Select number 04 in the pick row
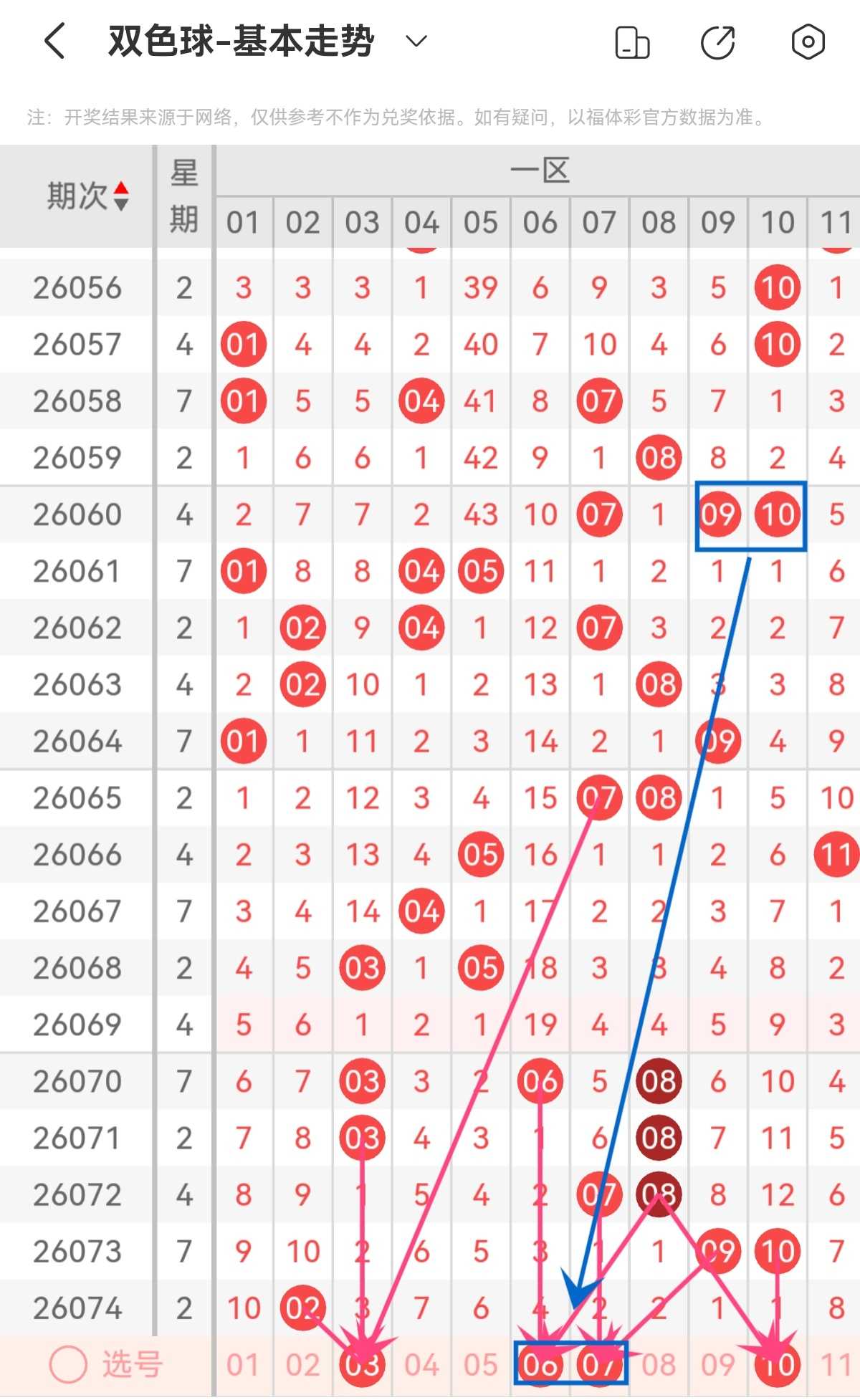 tap(421, 1365)
